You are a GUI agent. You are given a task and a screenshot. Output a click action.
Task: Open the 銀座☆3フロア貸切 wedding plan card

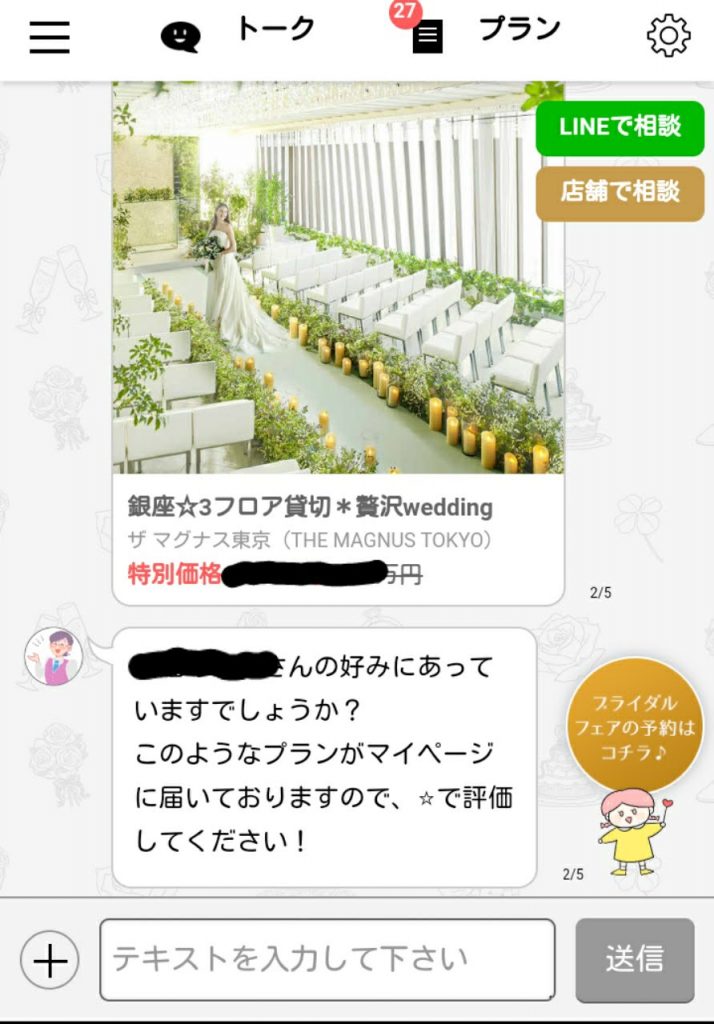point(338,340)
